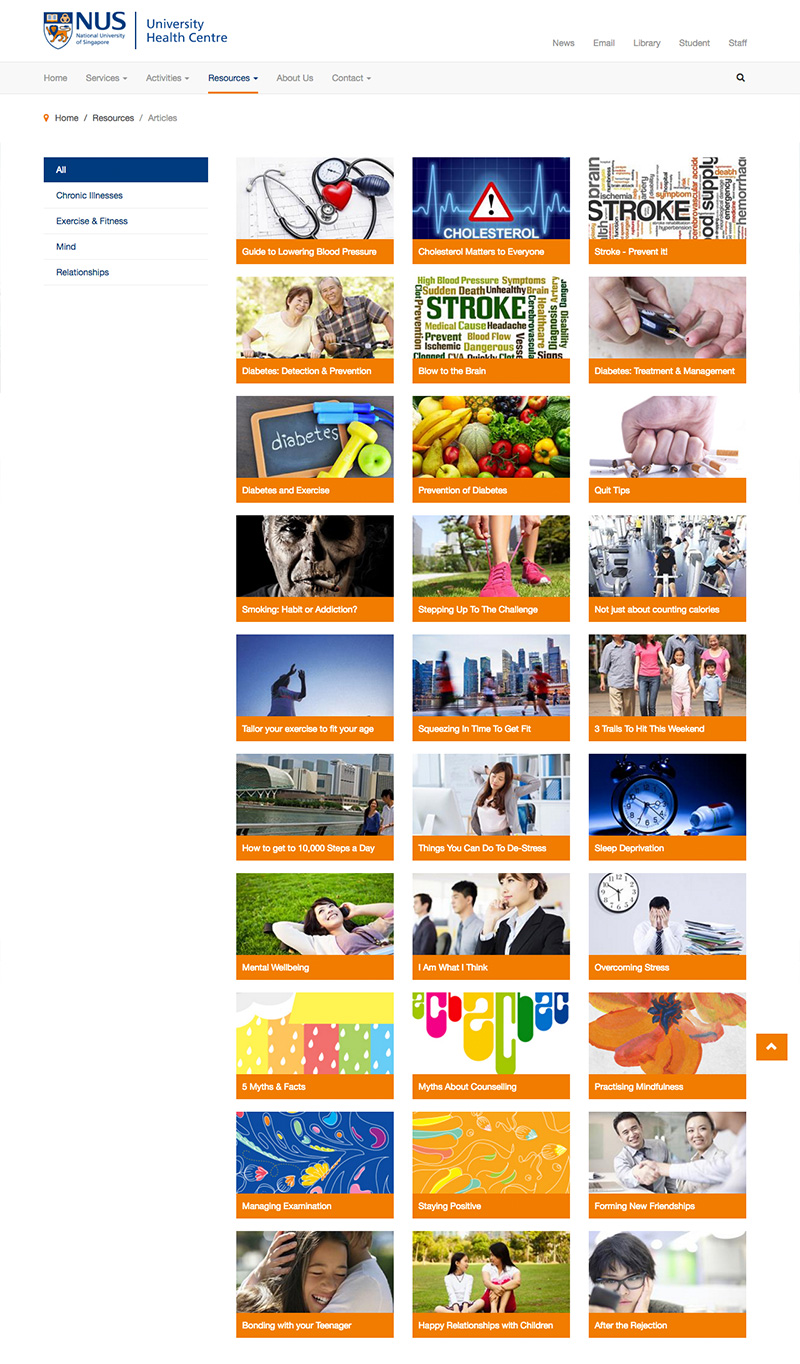Expand the Services dropdown menu
This screenshot has width=800, height=1364.
click(106, 78)
